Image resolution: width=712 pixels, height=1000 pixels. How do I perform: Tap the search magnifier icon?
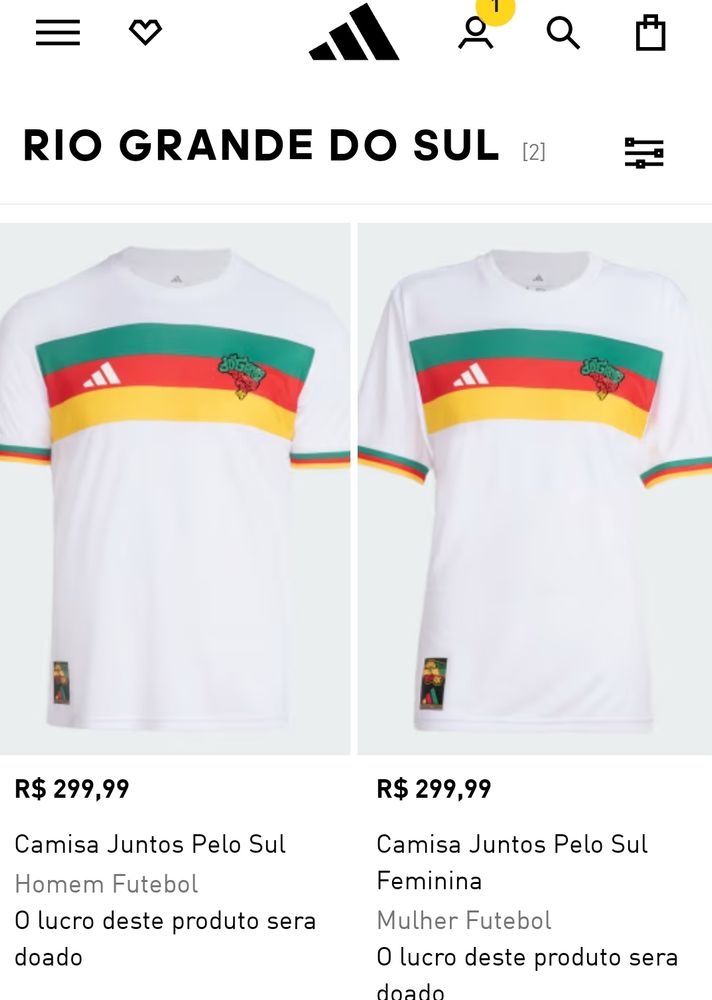tap(563, 33)
